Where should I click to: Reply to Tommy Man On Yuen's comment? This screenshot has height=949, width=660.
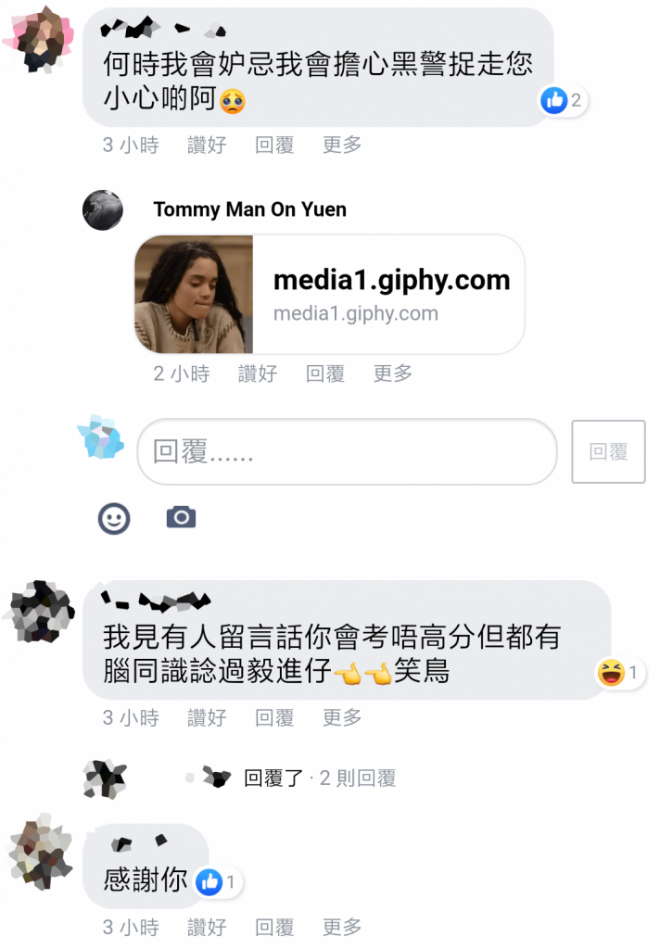tap(325, 373)
